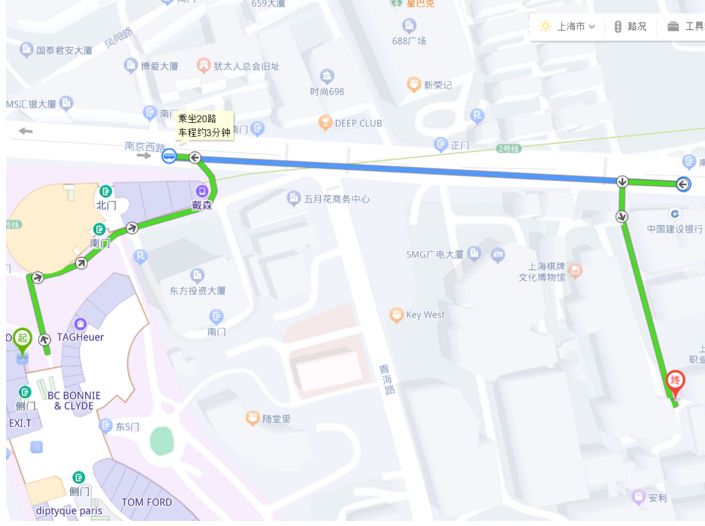Open the 上海市 city dropdown
Screen dimensions: 705x526
[568, 26]
